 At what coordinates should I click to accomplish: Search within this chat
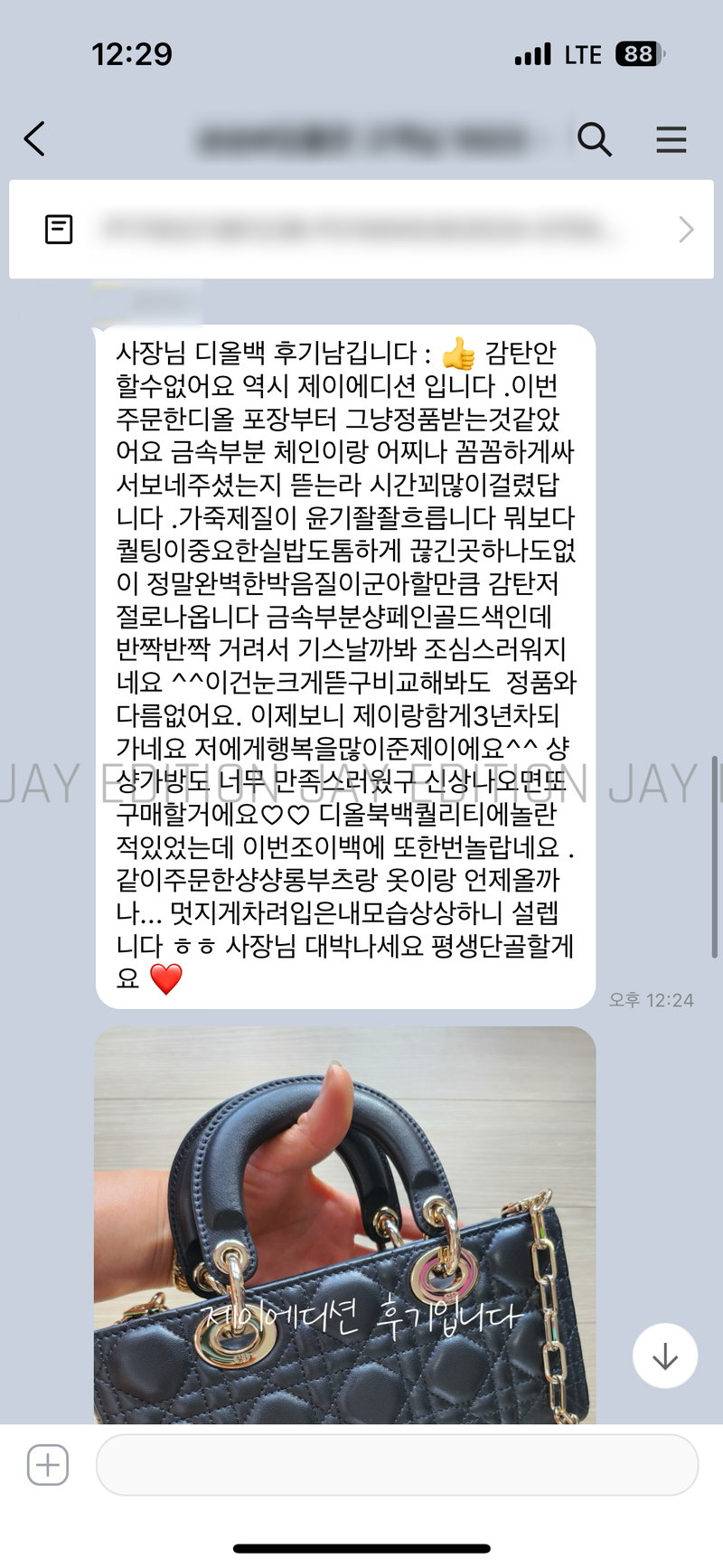594,139
